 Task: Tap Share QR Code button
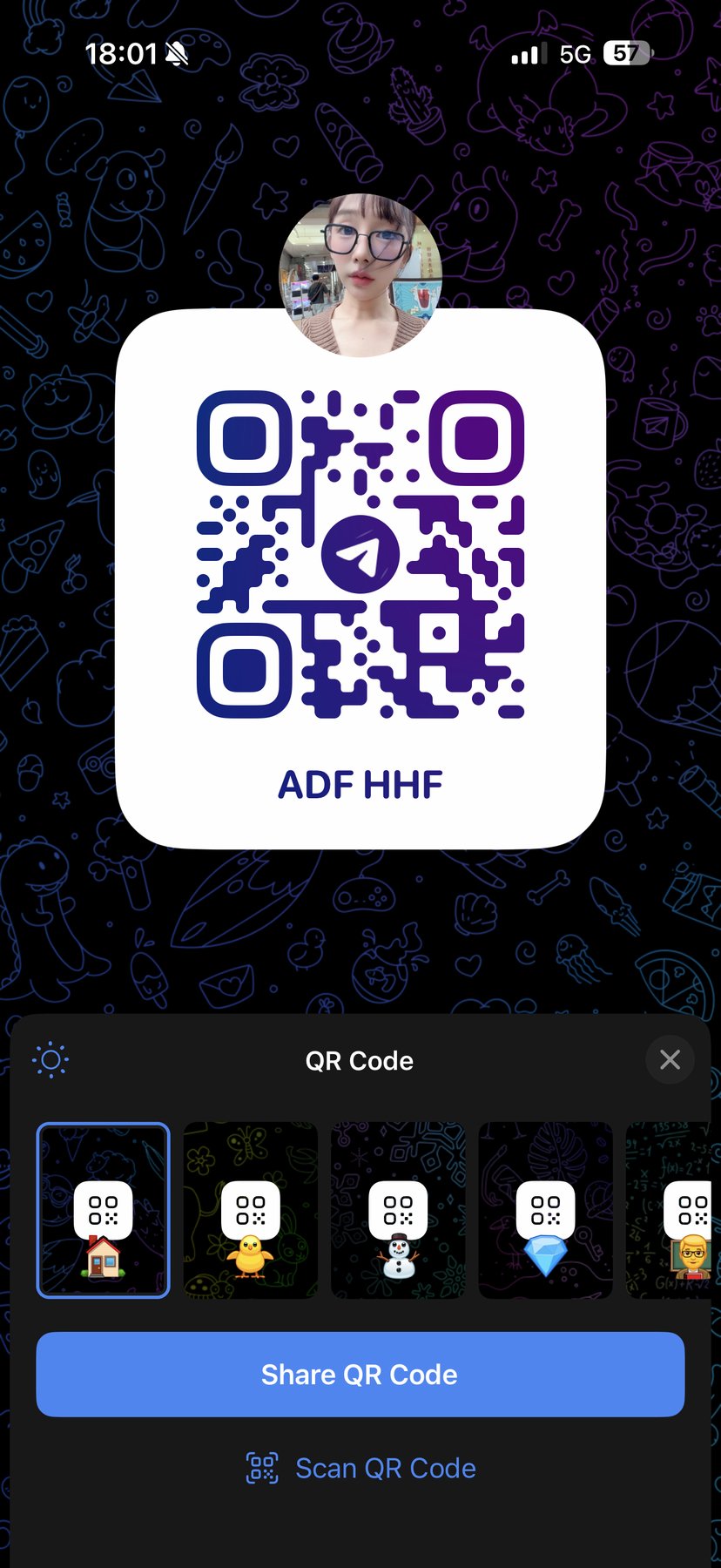coord(360,1375)
